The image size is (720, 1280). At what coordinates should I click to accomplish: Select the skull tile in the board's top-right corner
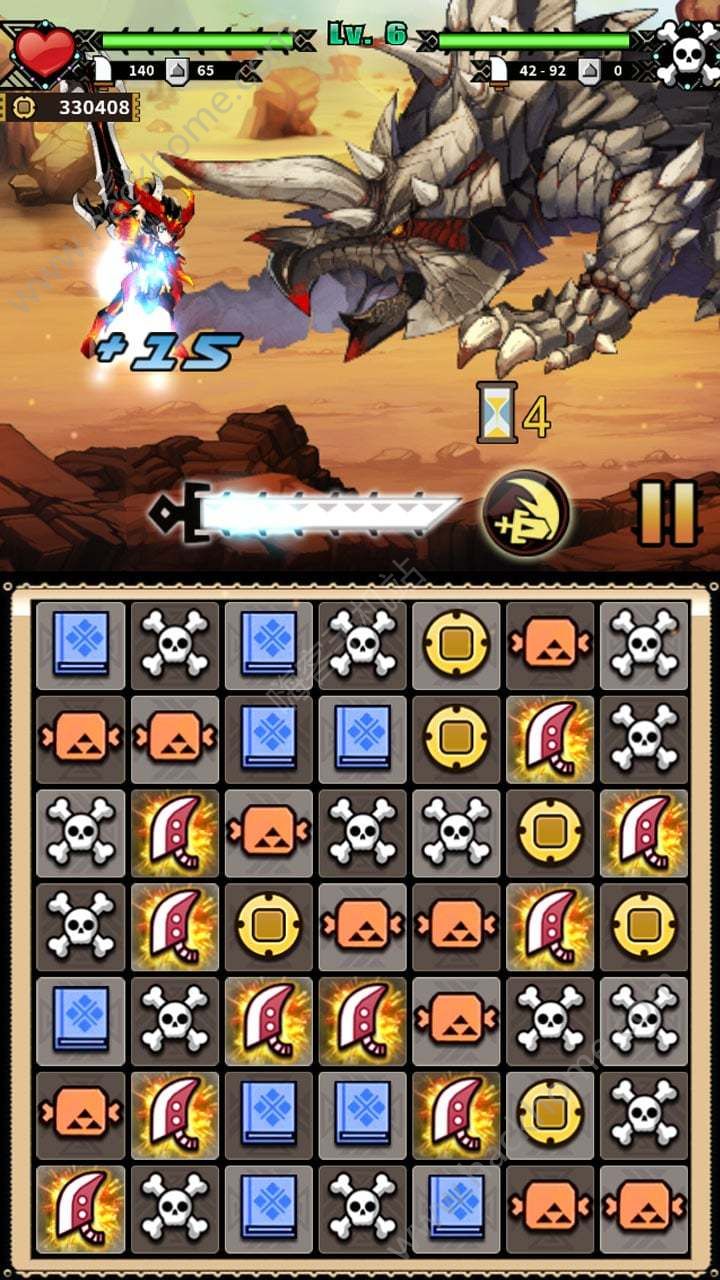644,645
